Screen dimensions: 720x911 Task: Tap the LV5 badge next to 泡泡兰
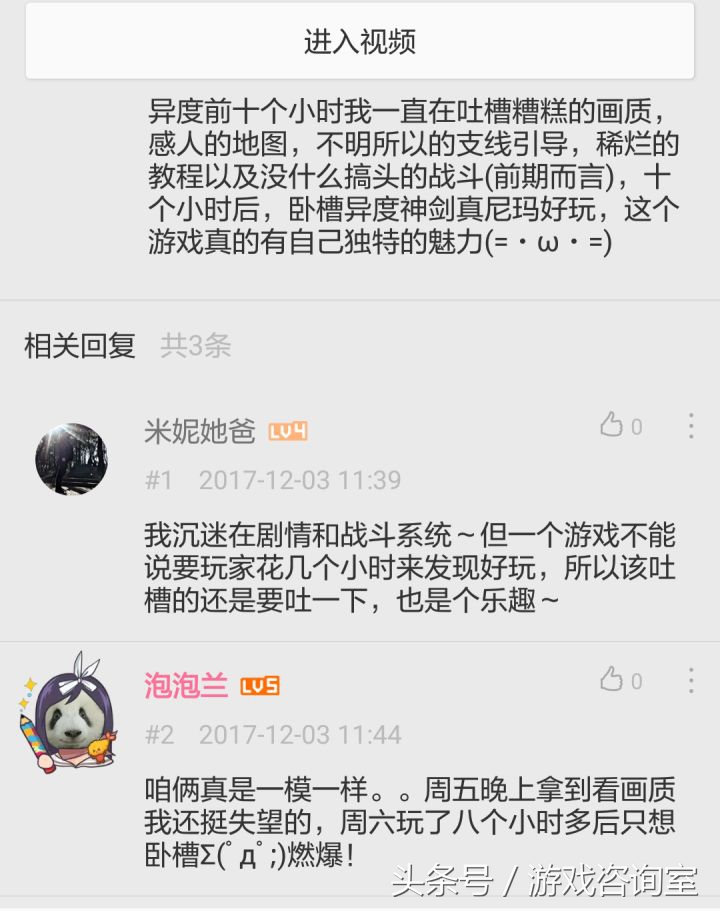258,682
